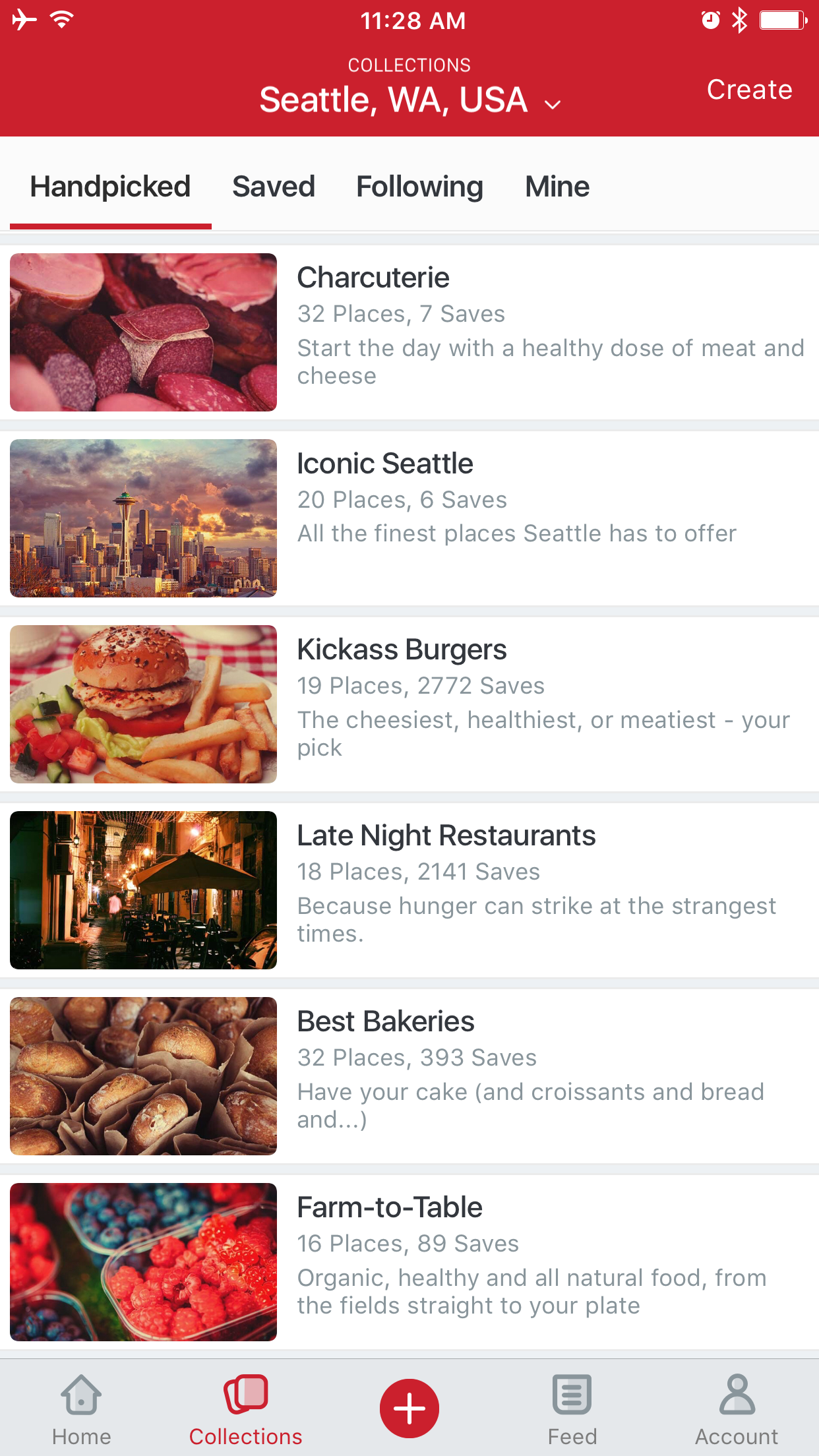Tap the red plus add button

click(409, 1409)
